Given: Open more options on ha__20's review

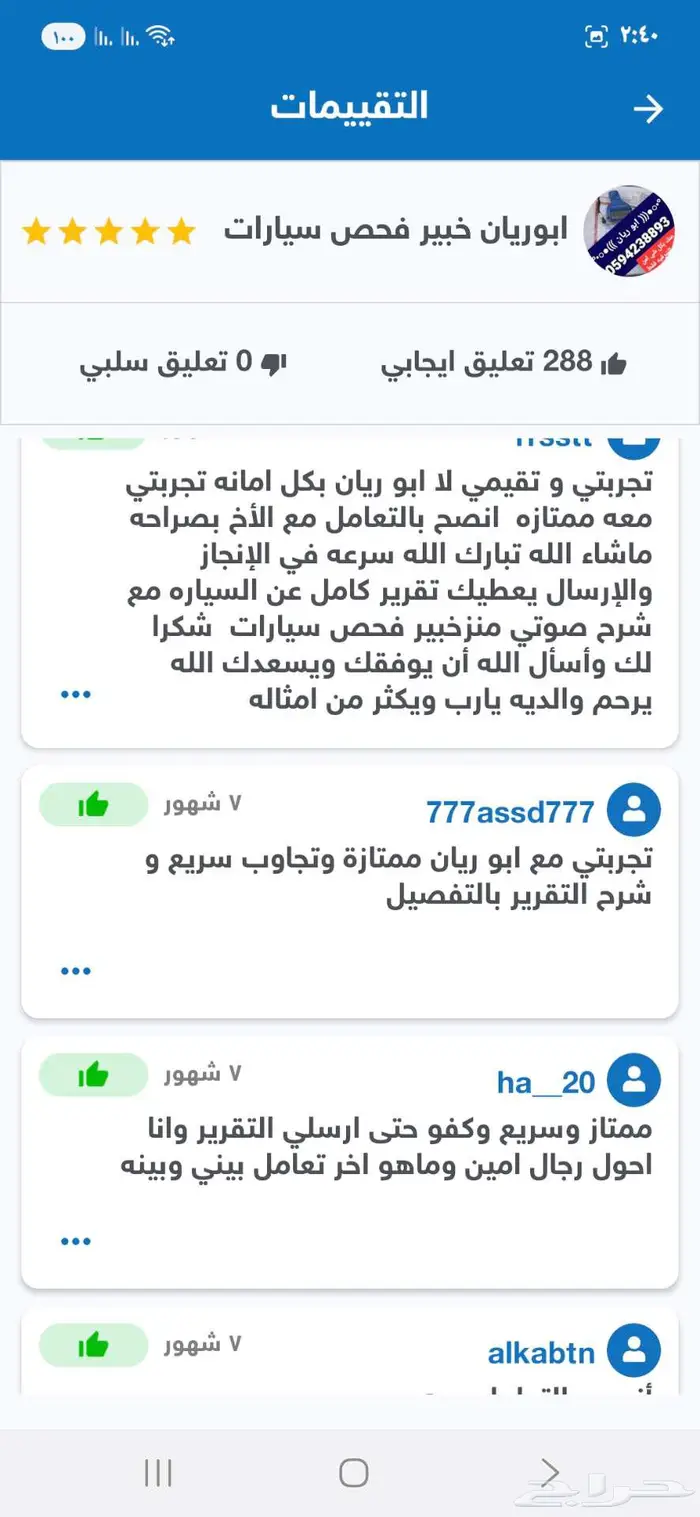Looking at the screenshot, I should [76, 1241].
